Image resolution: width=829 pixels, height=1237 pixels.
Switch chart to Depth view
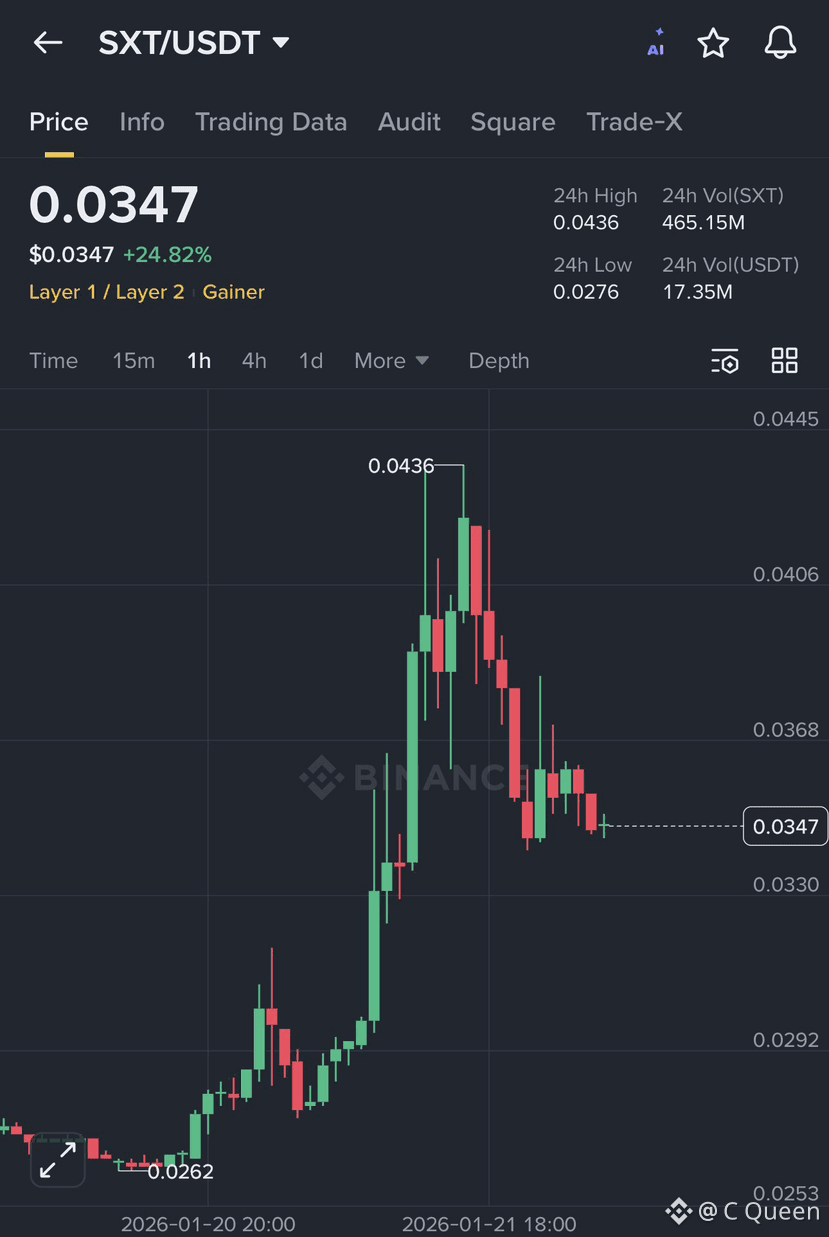pyautogui.click(x=498, y=361)
